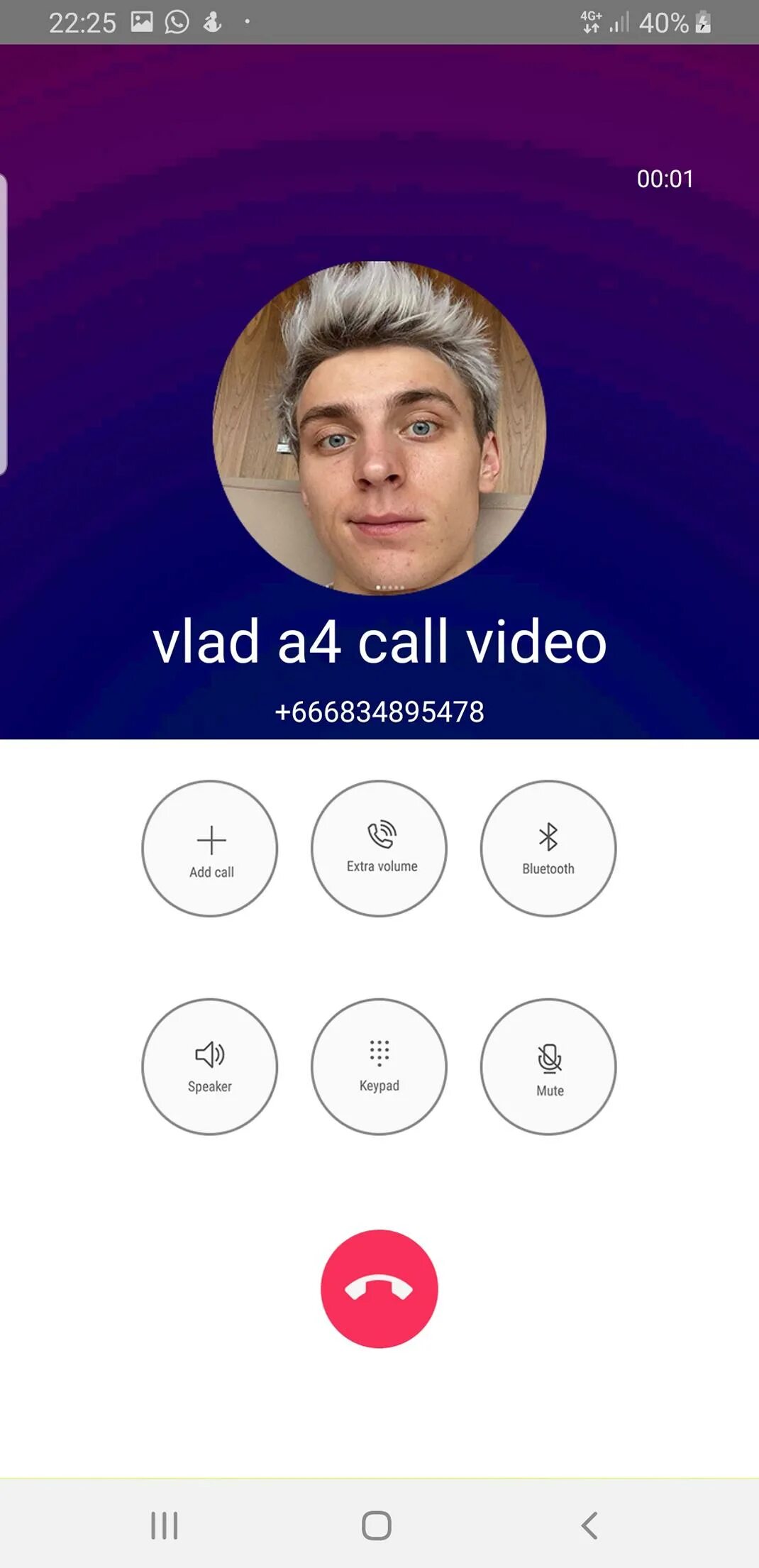Go to the home screen
Viewport: 759px width, 1568px height.
coord(377,1525)
